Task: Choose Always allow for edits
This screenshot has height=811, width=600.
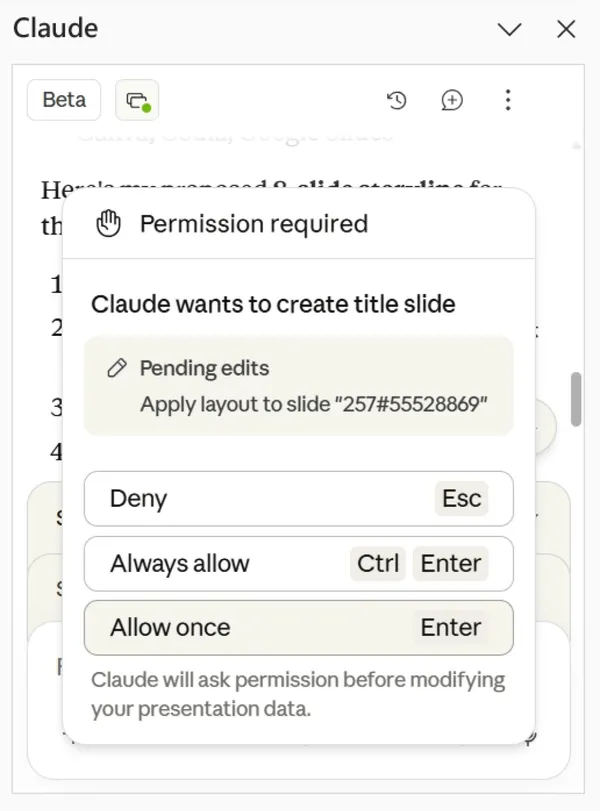Action: [x=298, y=564]
